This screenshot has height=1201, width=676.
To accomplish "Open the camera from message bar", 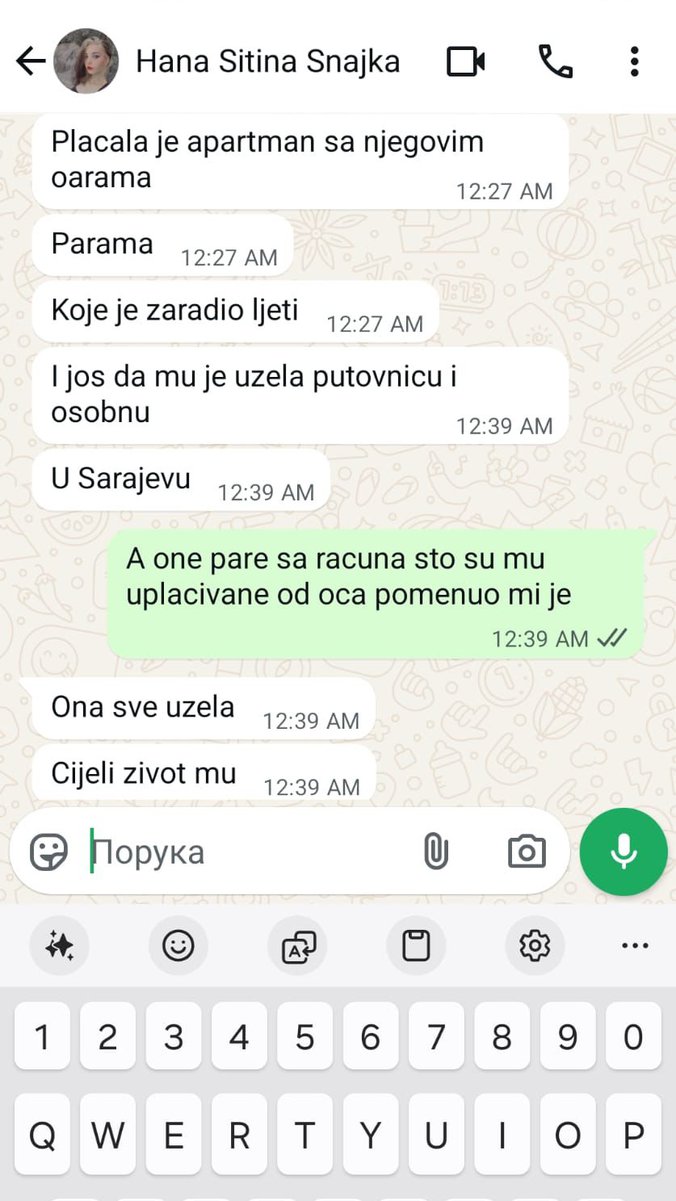I will click(526, 852).
